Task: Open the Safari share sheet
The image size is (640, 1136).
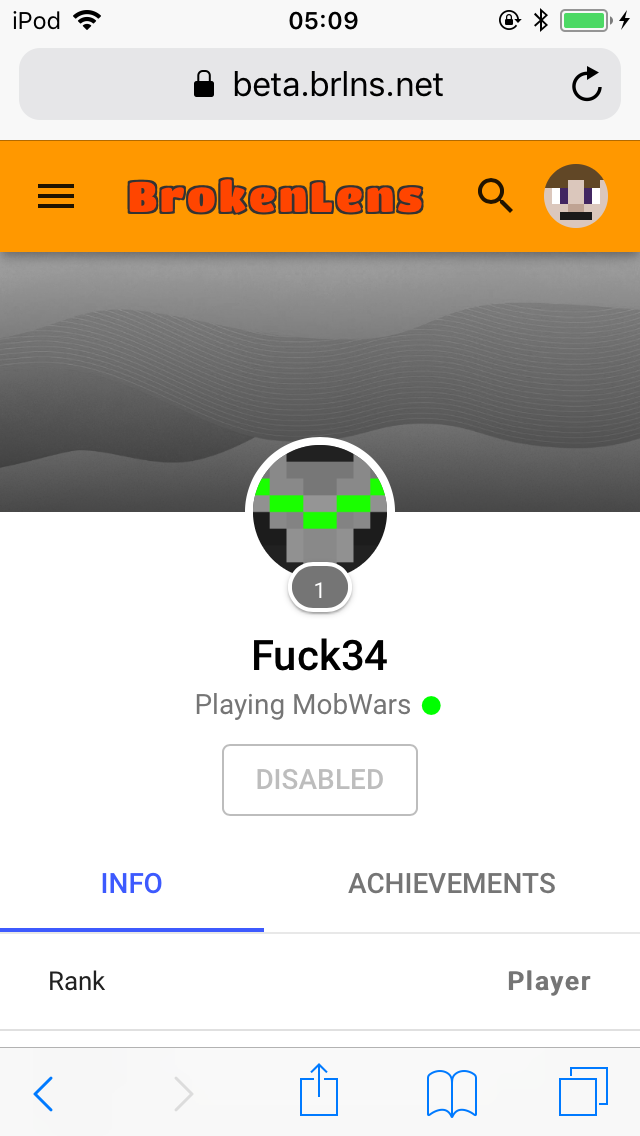Action: 319,1089
